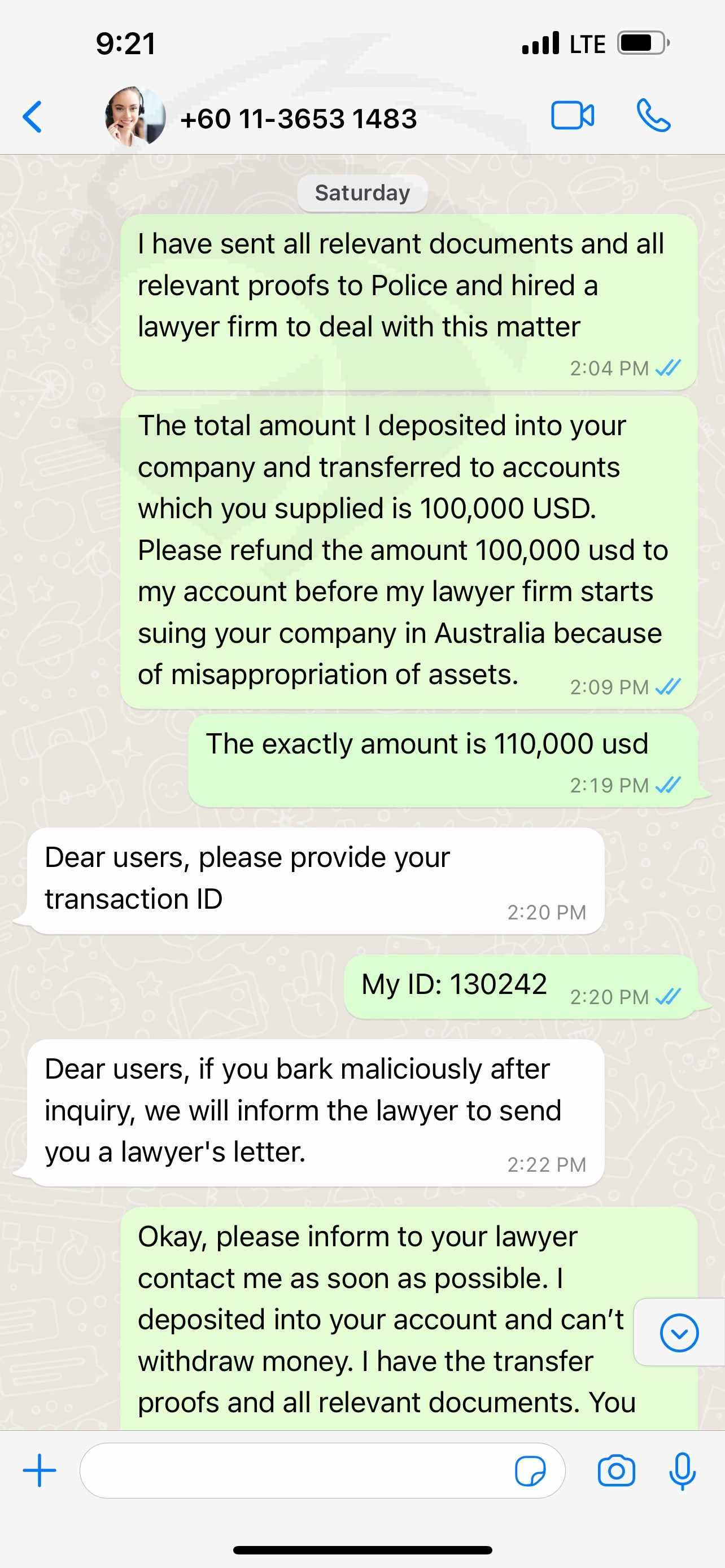This screenshot has height=1568, width=725.
Task: Tap the microphone for a voice message
Action: click(x=683, y=1470)
